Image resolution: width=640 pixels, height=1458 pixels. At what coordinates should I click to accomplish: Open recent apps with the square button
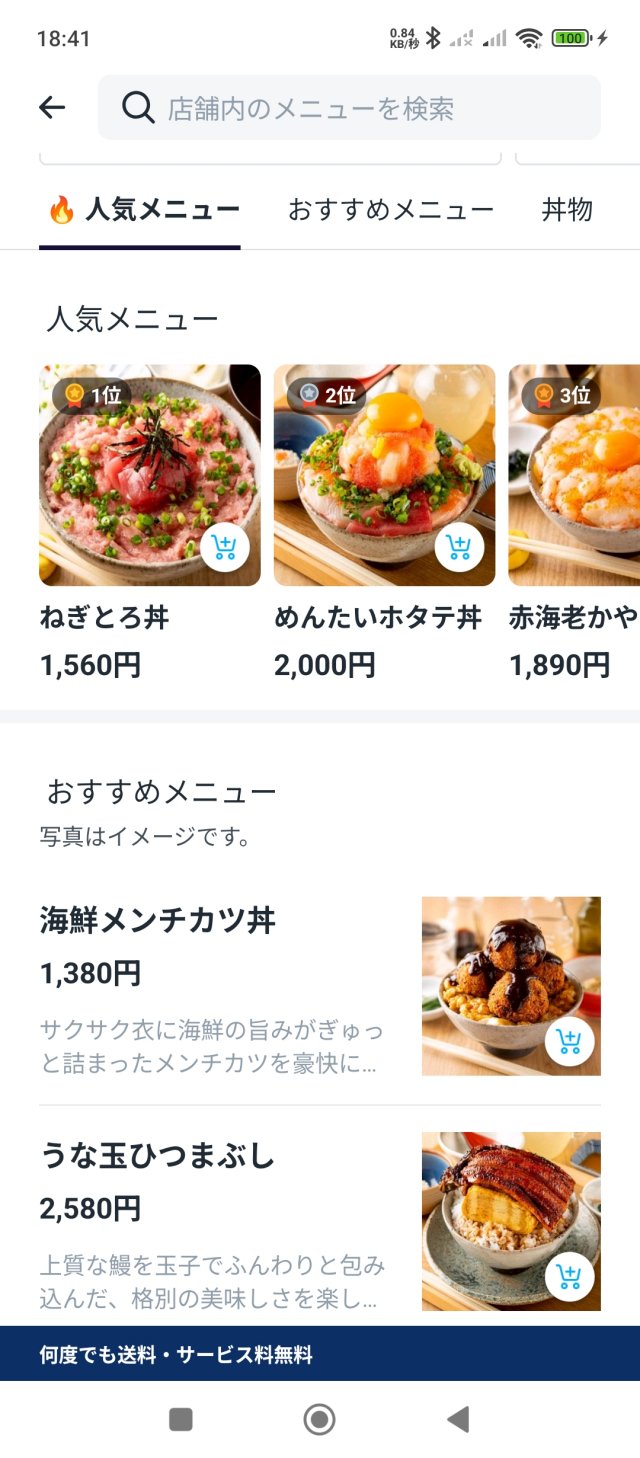181,1419
